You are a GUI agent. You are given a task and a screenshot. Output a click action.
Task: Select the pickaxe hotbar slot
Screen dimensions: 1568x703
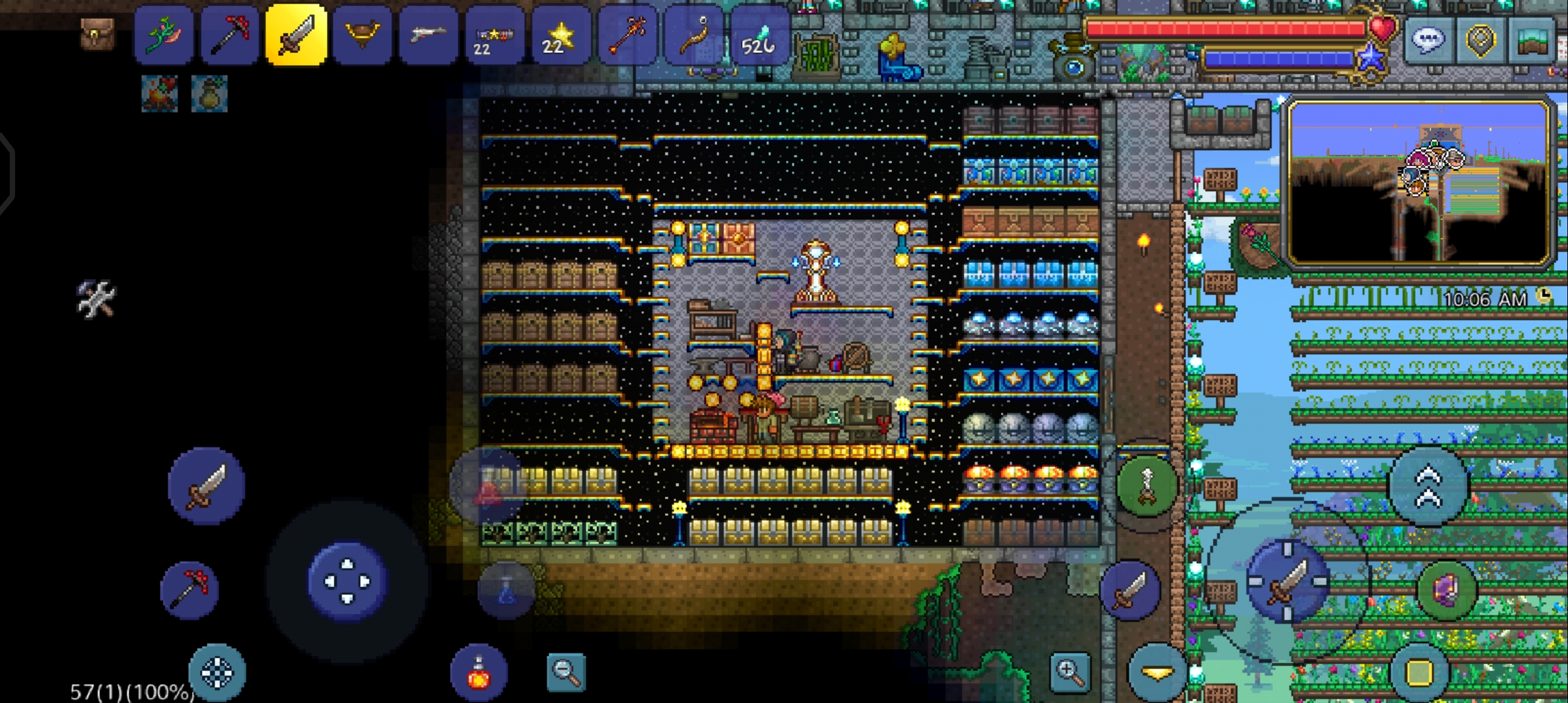[x=229, y=36]
